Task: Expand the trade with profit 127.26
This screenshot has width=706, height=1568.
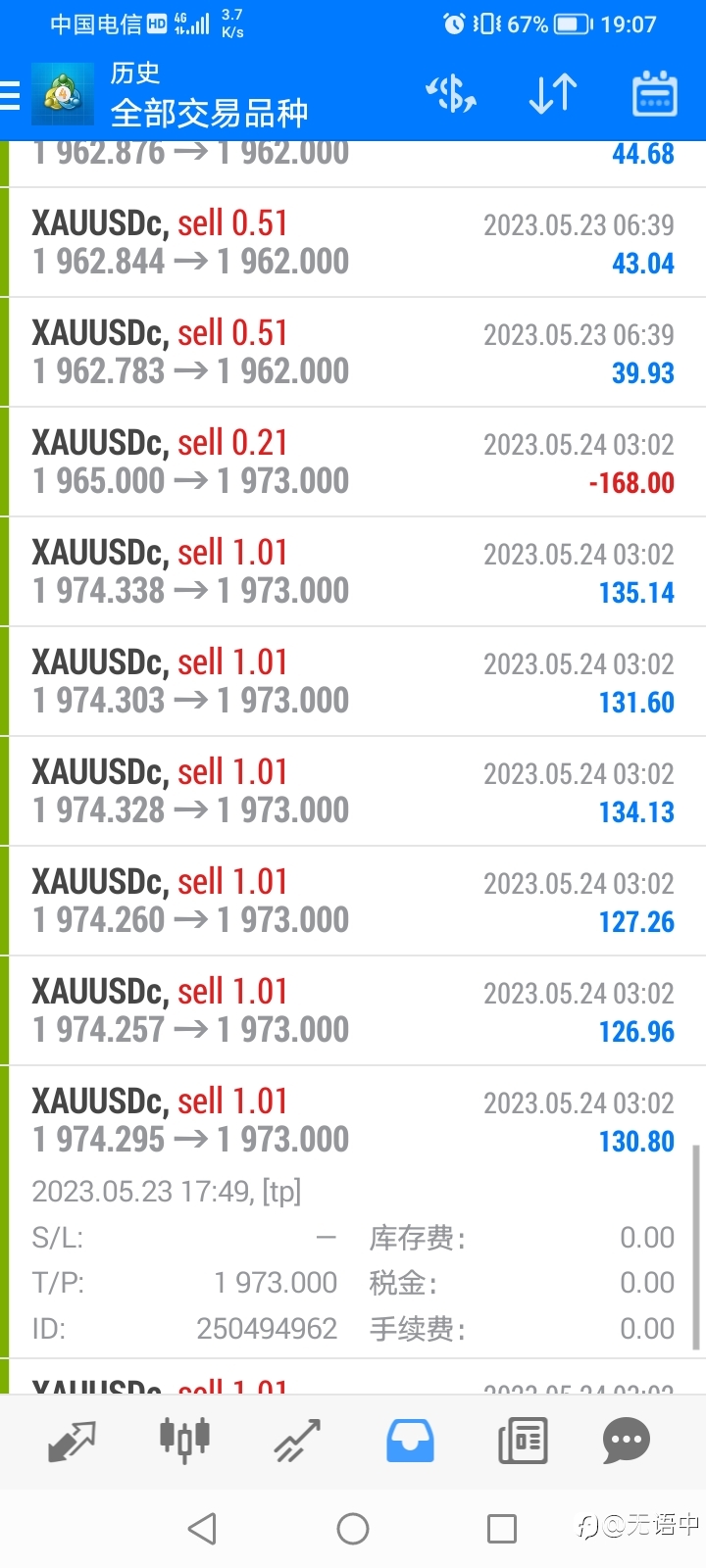Action: coord(353,901)
